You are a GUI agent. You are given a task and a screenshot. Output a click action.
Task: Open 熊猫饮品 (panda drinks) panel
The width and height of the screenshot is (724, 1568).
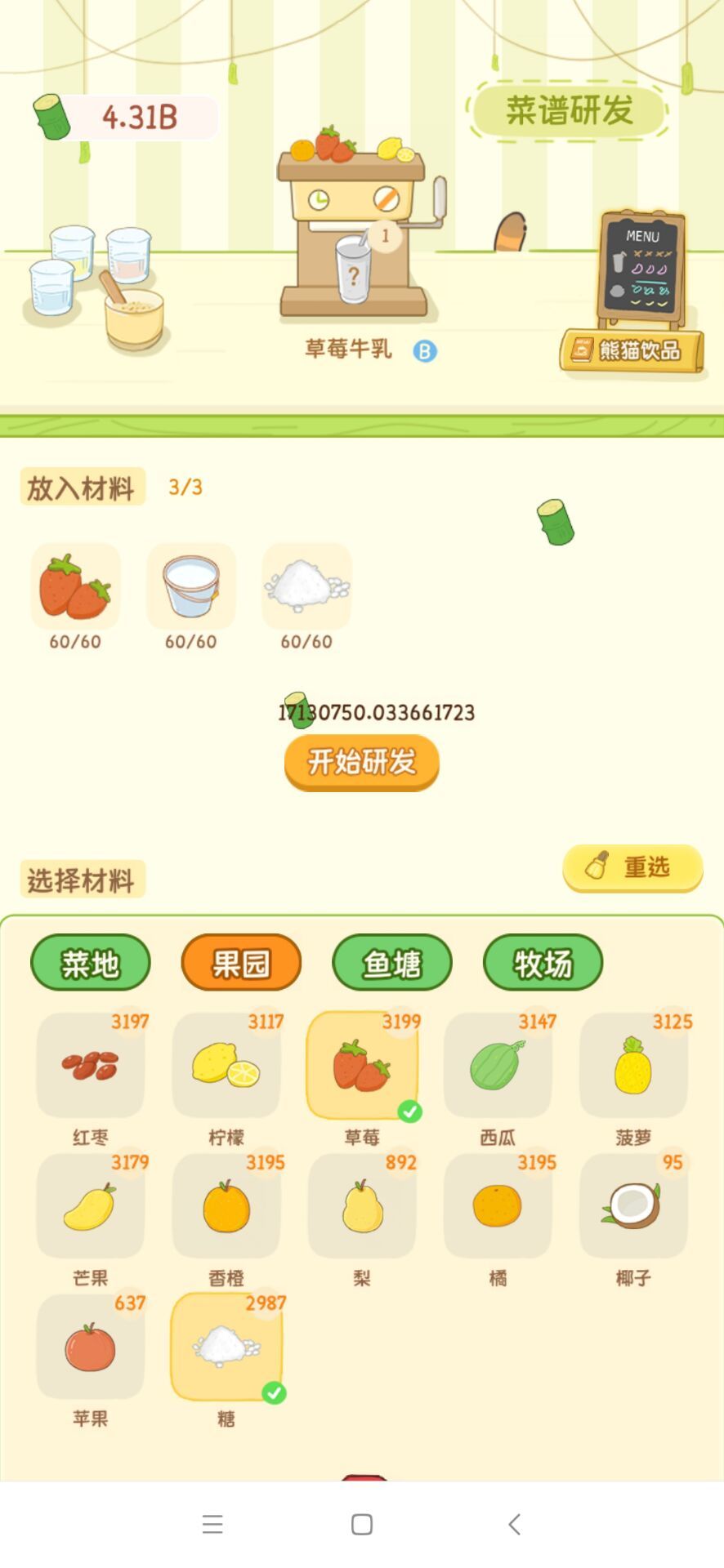pyautogui.click(x=632, y=350)
